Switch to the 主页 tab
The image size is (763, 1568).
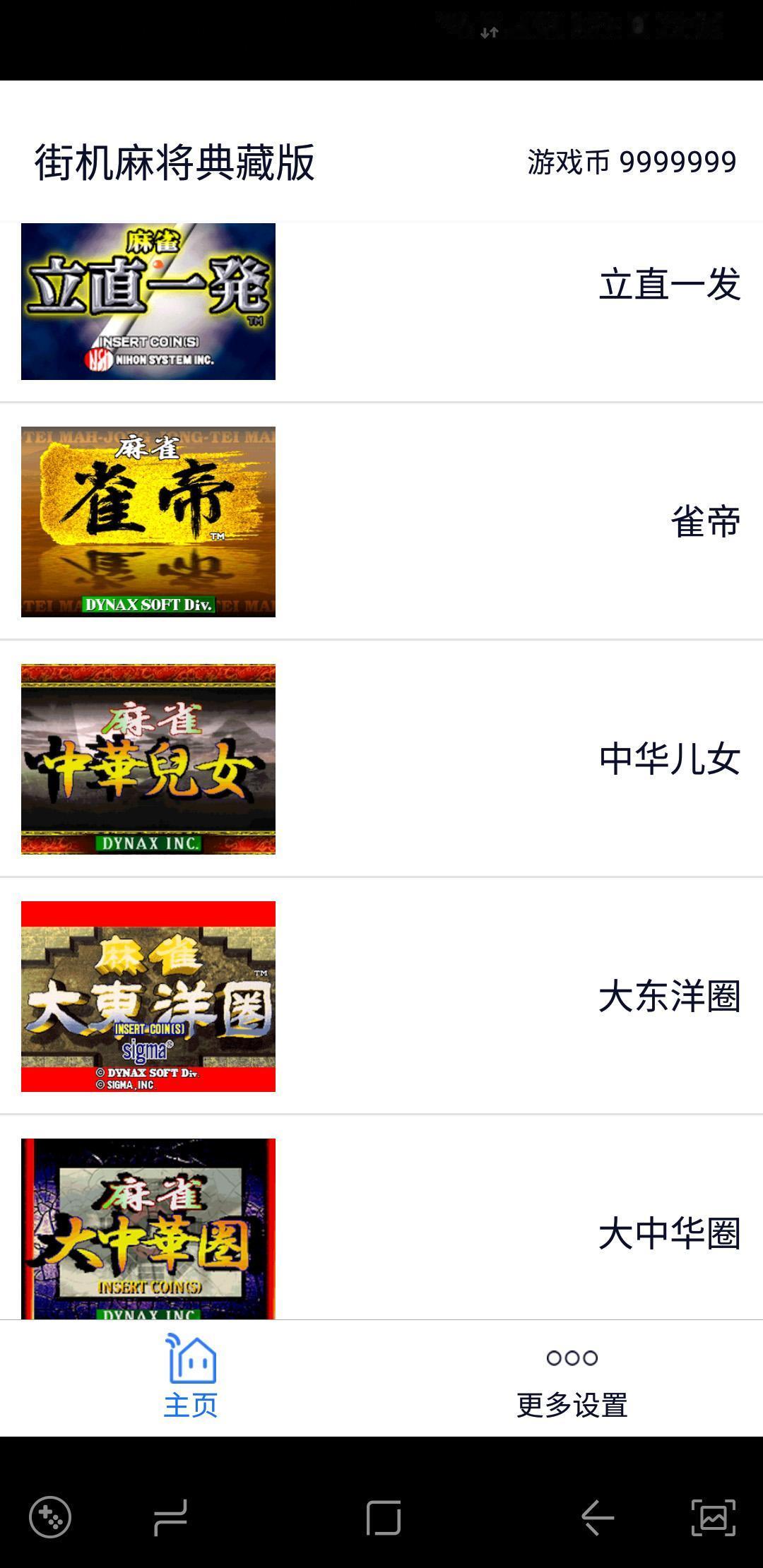191,1377
